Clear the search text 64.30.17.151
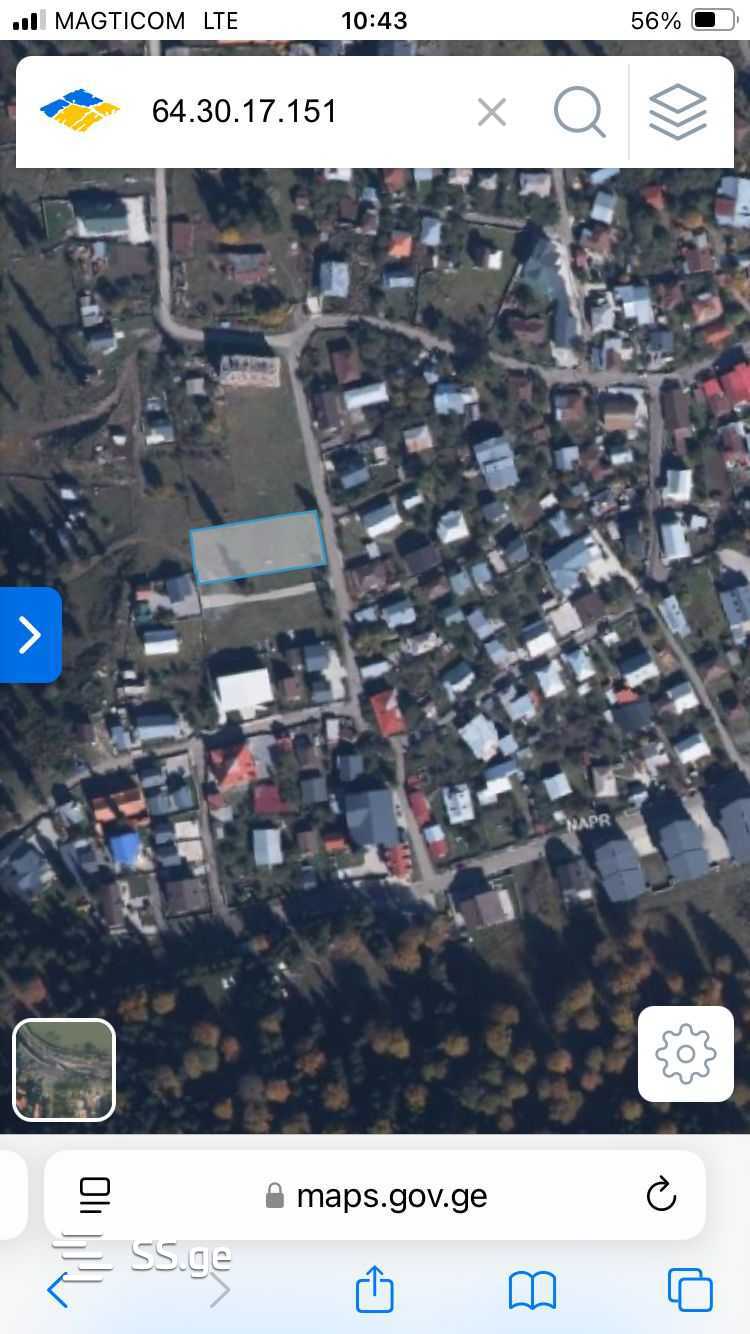The height and width of the screenshot is (1334, 750). (x=491, y=112)
